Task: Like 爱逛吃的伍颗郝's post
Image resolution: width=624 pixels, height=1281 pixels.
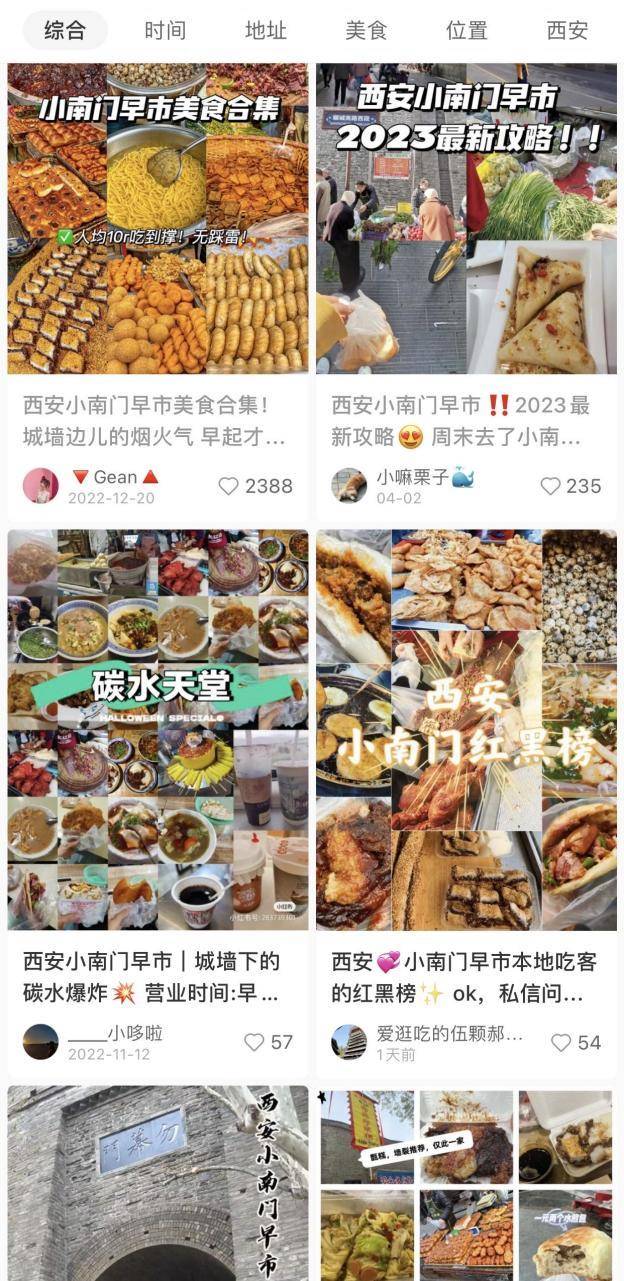Action: pyautogui.click(x=561, y=1042)
